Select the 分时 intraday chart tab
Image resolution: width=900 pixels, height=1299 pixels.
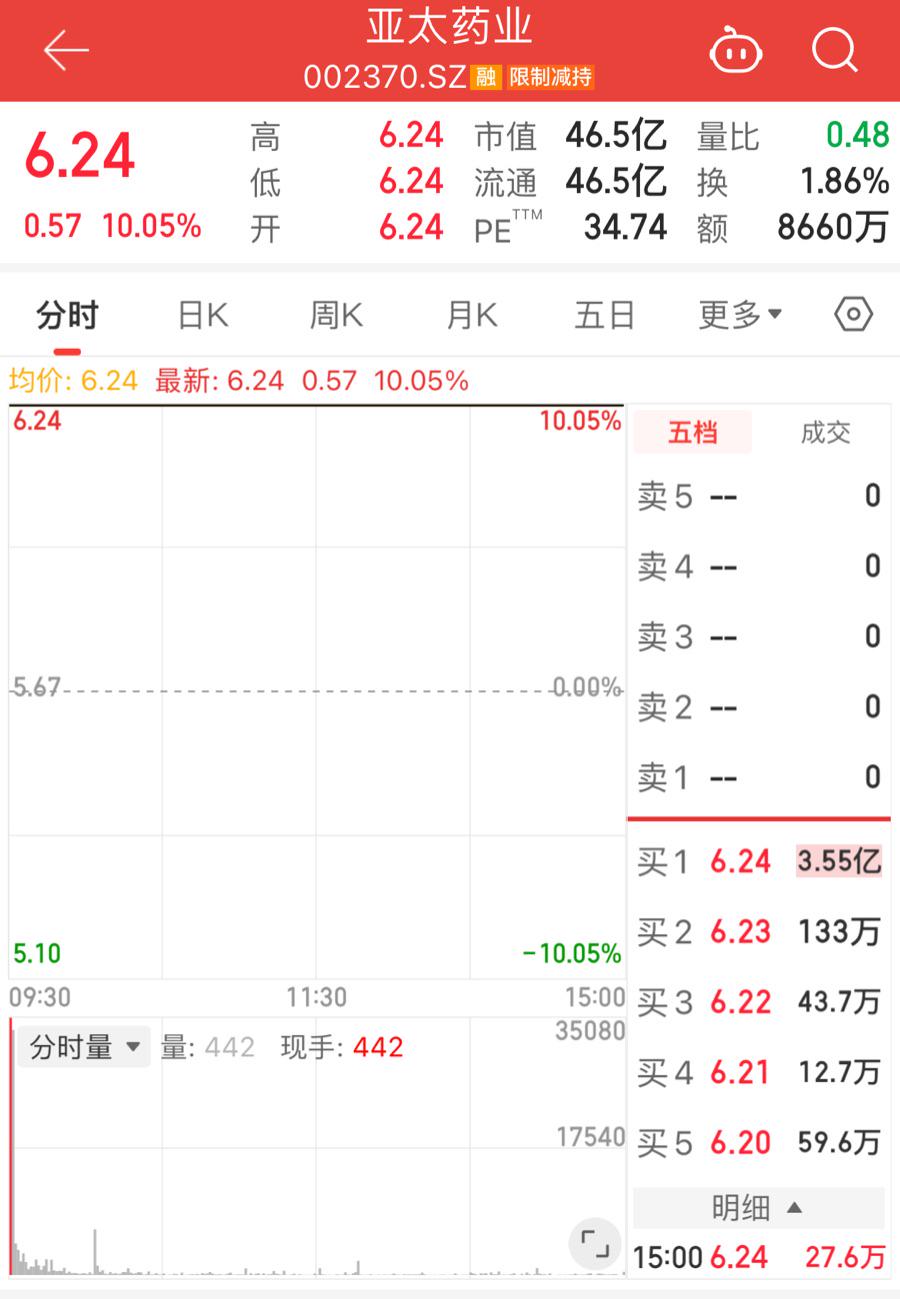67,316
